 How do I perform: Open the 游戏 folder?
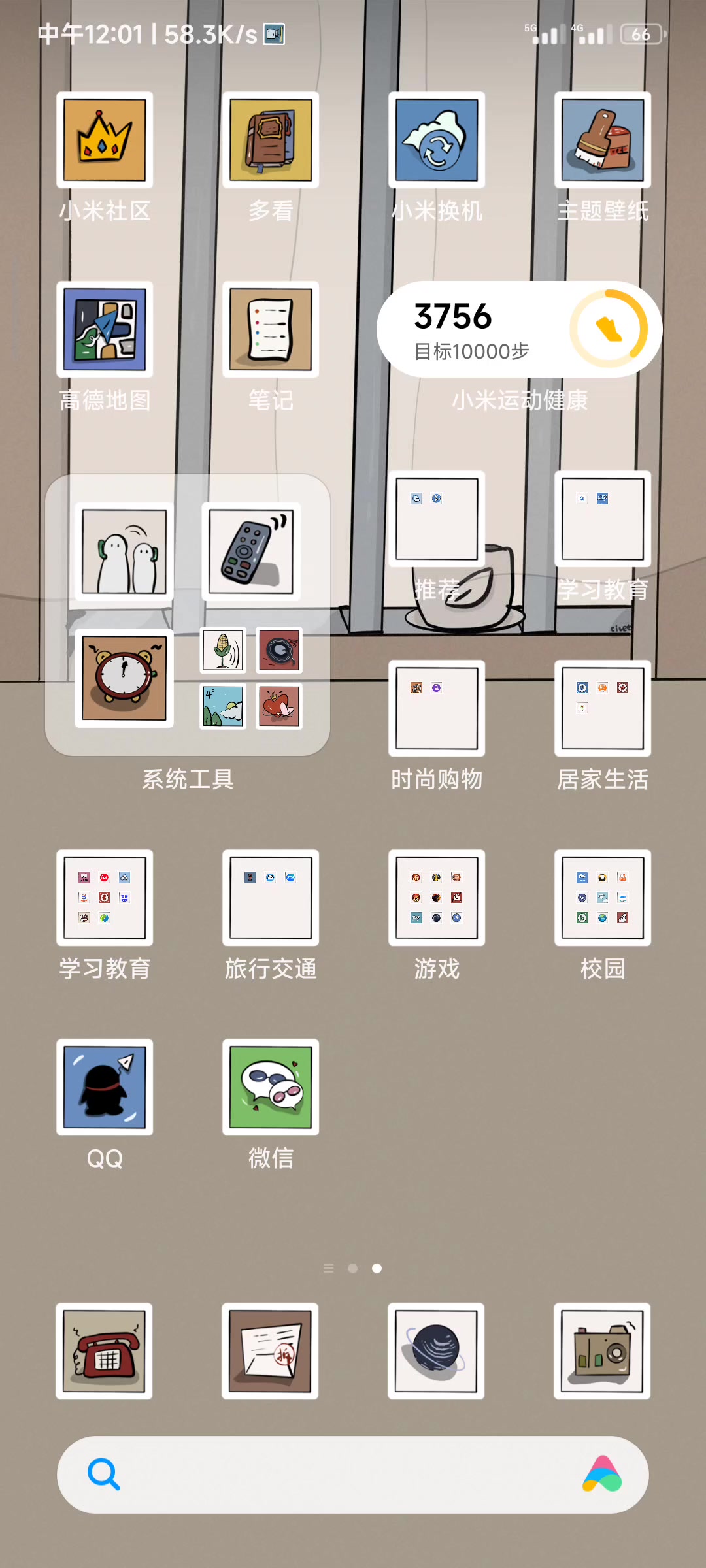437,898
